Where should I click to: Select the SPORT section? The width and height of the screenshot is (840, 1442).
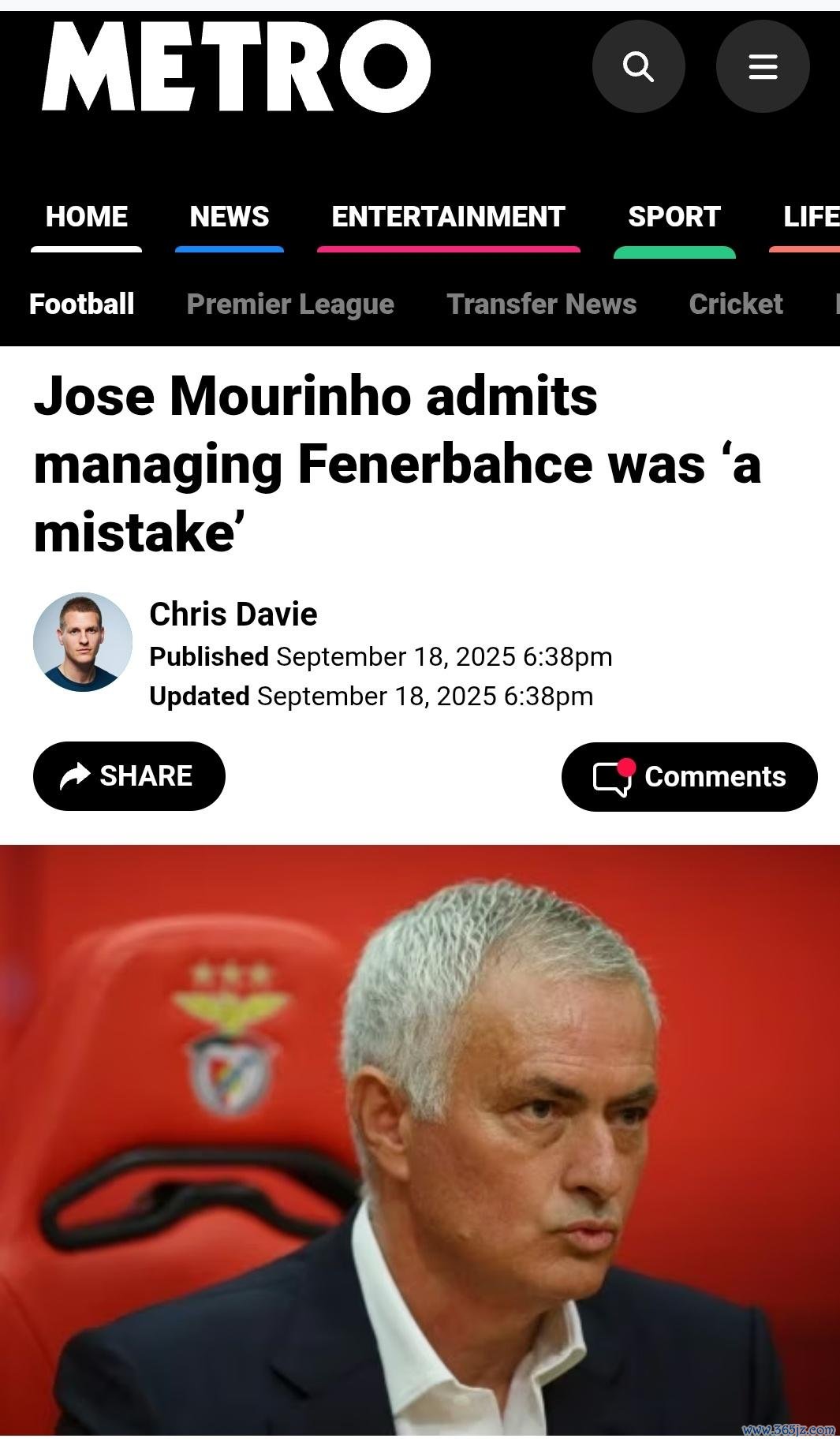674,217
